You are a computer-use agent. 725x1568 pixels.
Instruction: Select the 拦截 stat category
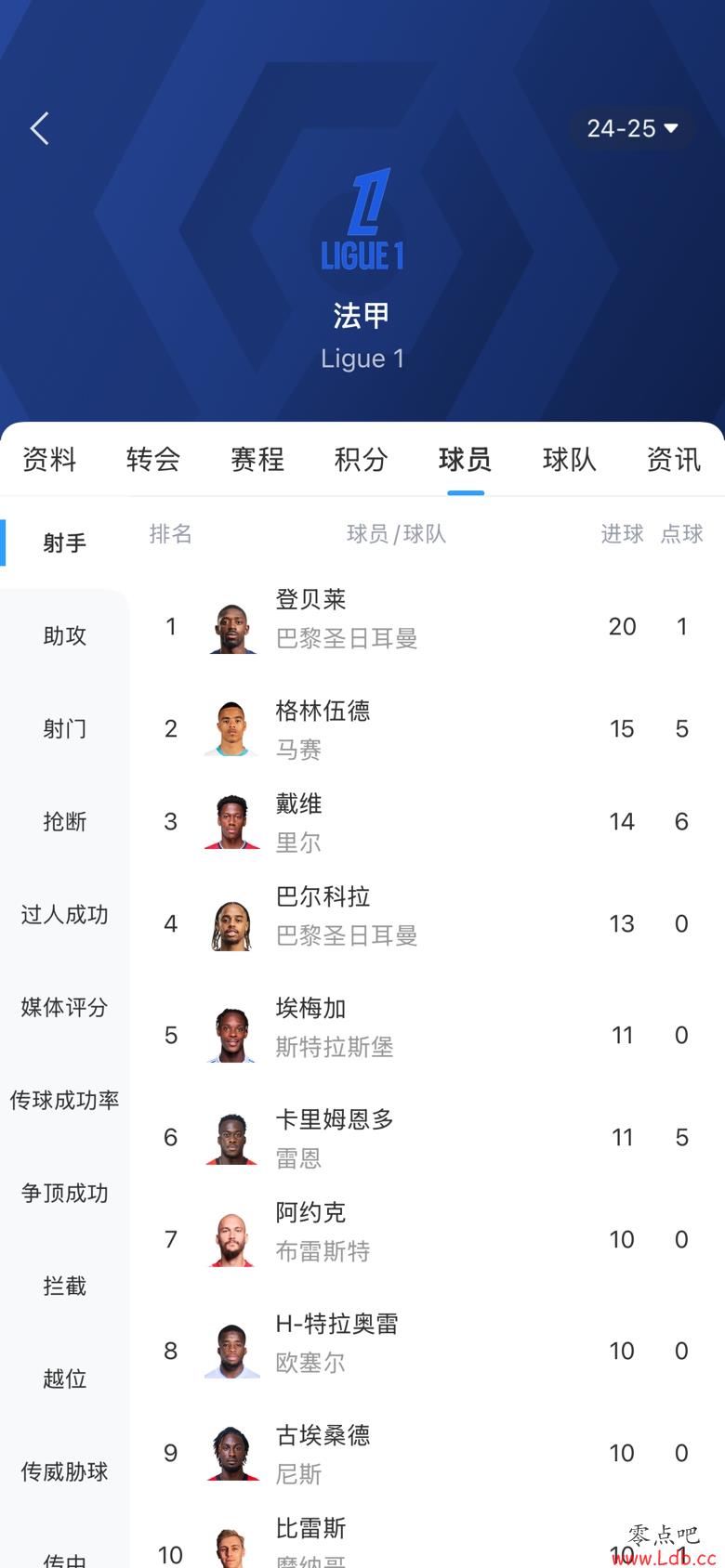65,1287
